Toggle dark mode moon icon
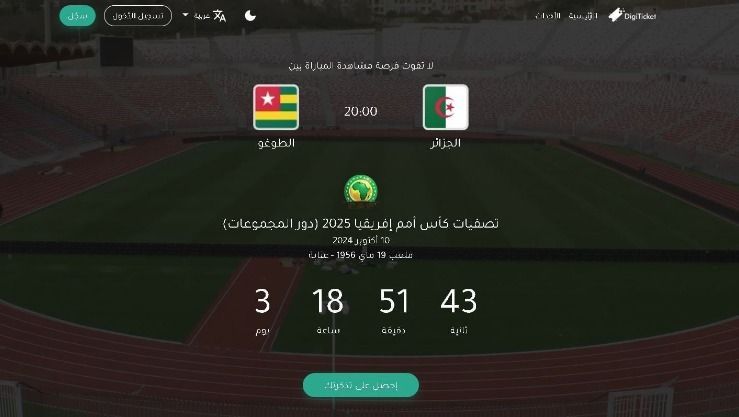The height and width of the screenshot is (417, 739). pyautogui.click(x=250, y=15)
